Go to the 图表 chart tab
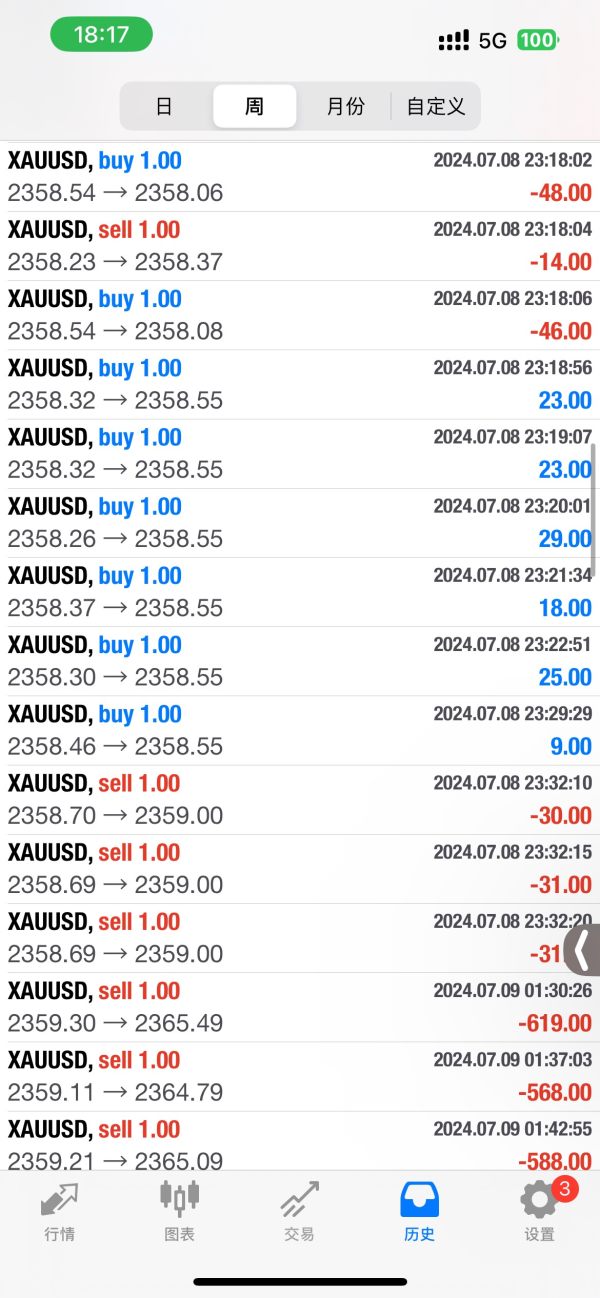The image size is (600, 1298). tap(180, 1211)
